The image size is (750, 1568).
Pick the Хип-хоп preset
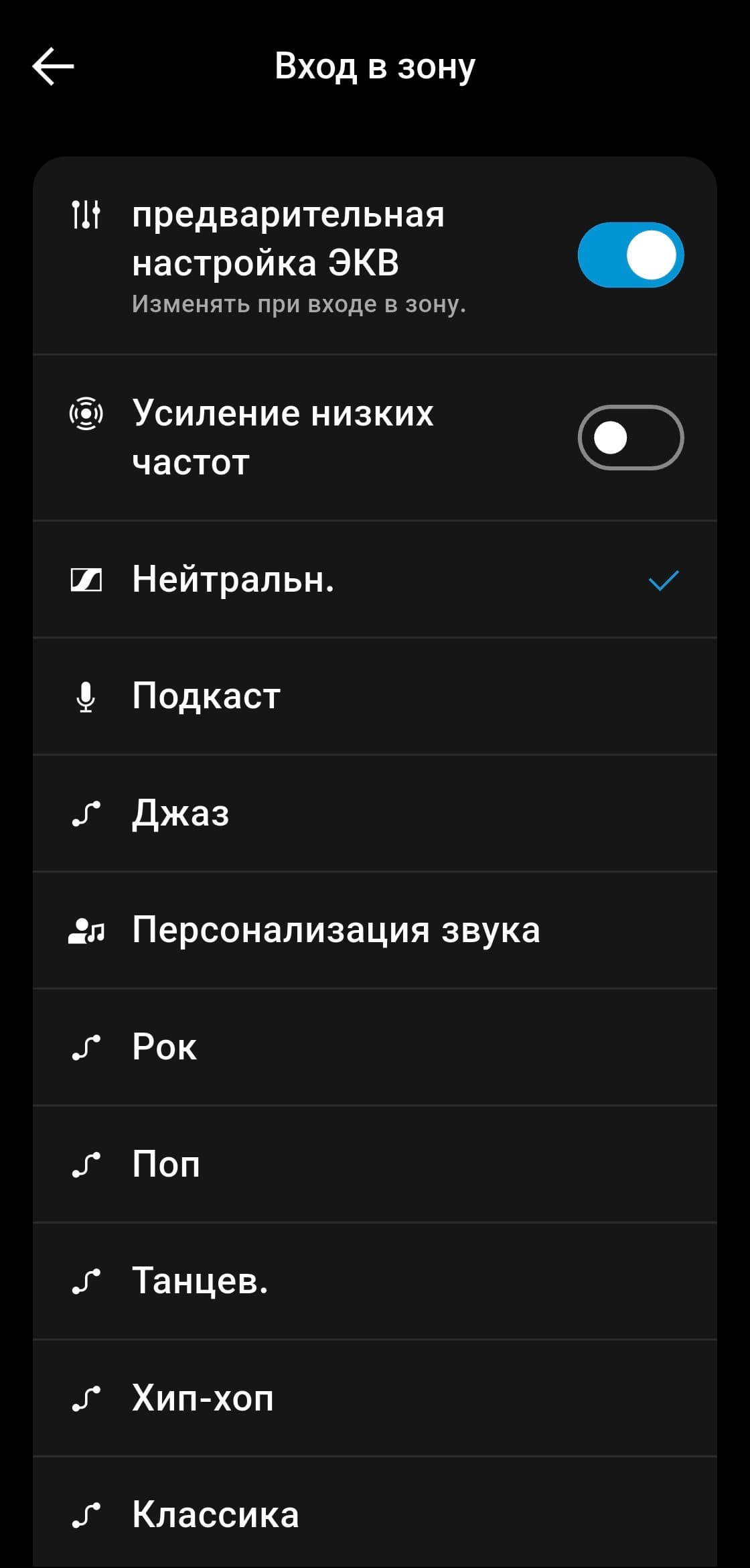point(374,1398)
